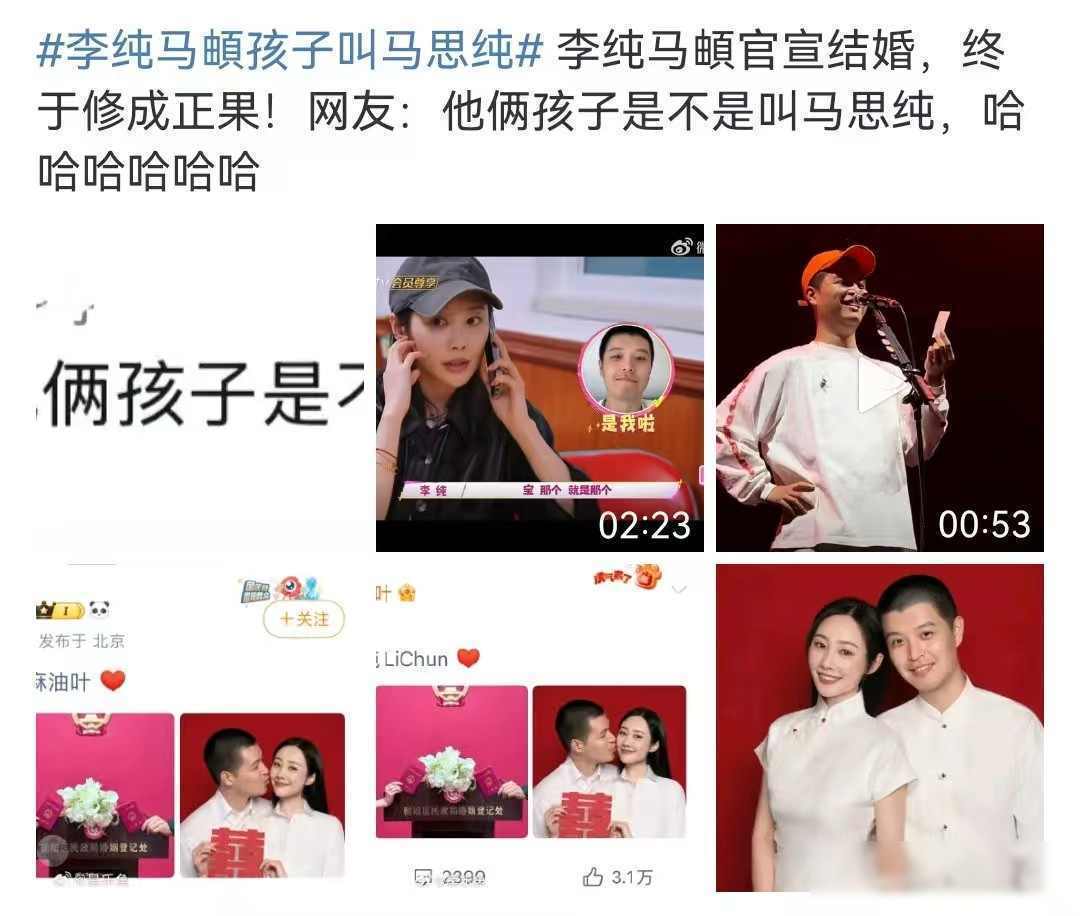This screenshot has width=1080, height=916.
Task: Play the 02:23 video of 李纯 on phone
Action: point(539,387)
